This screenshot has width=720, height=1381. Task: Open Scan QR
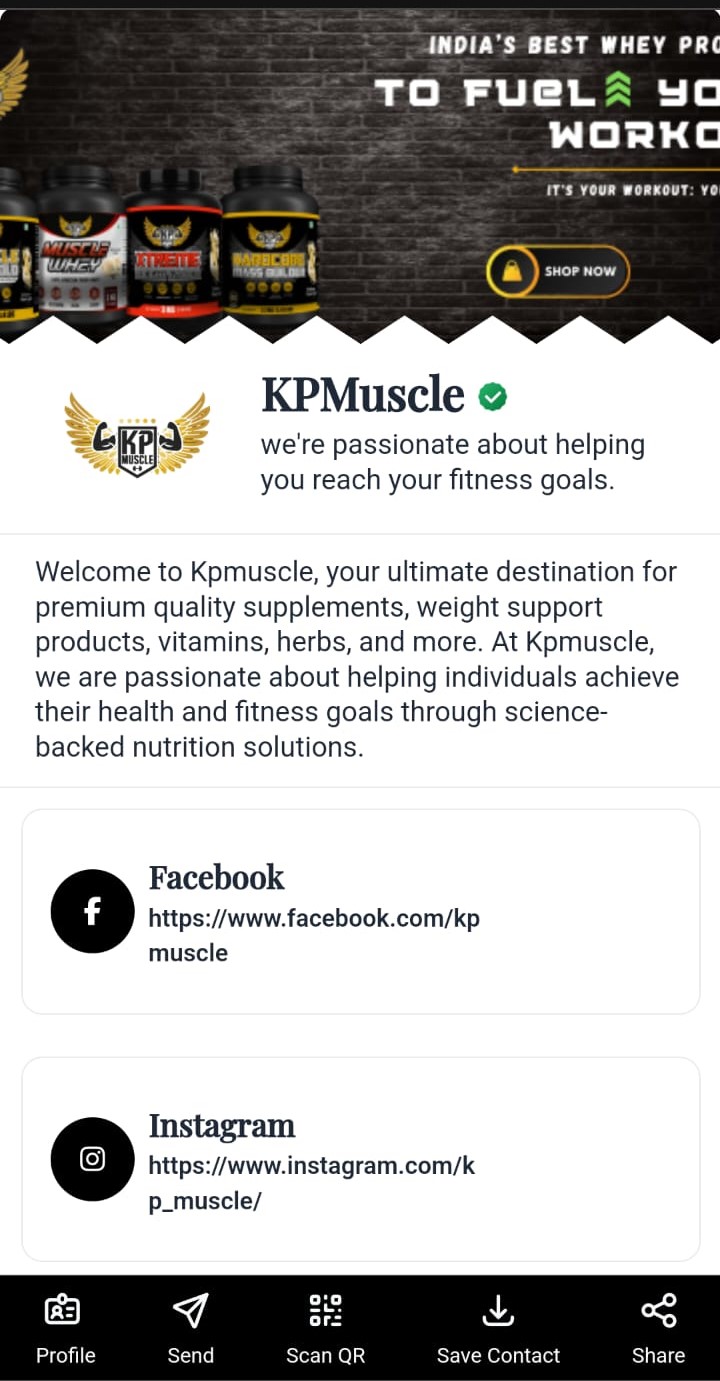pos(325,1328)
